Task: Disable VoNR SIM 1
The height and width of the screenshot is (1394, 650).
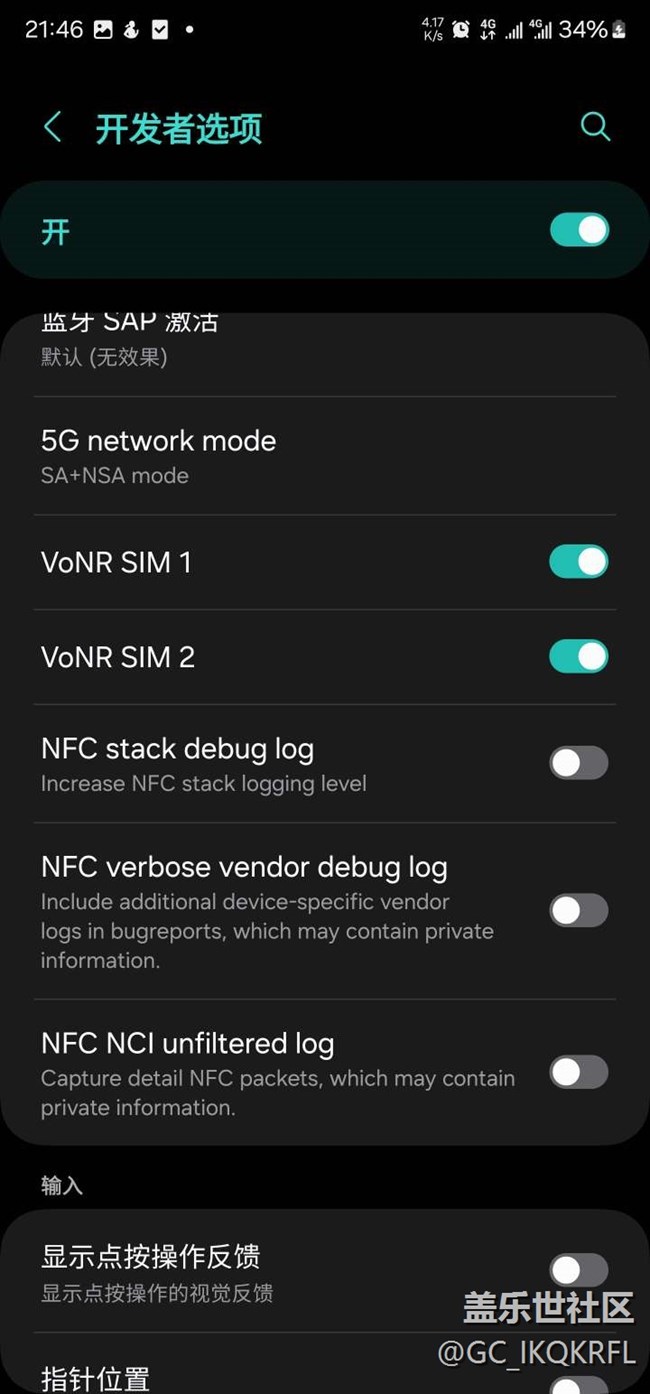Action: tap(579, 562)
